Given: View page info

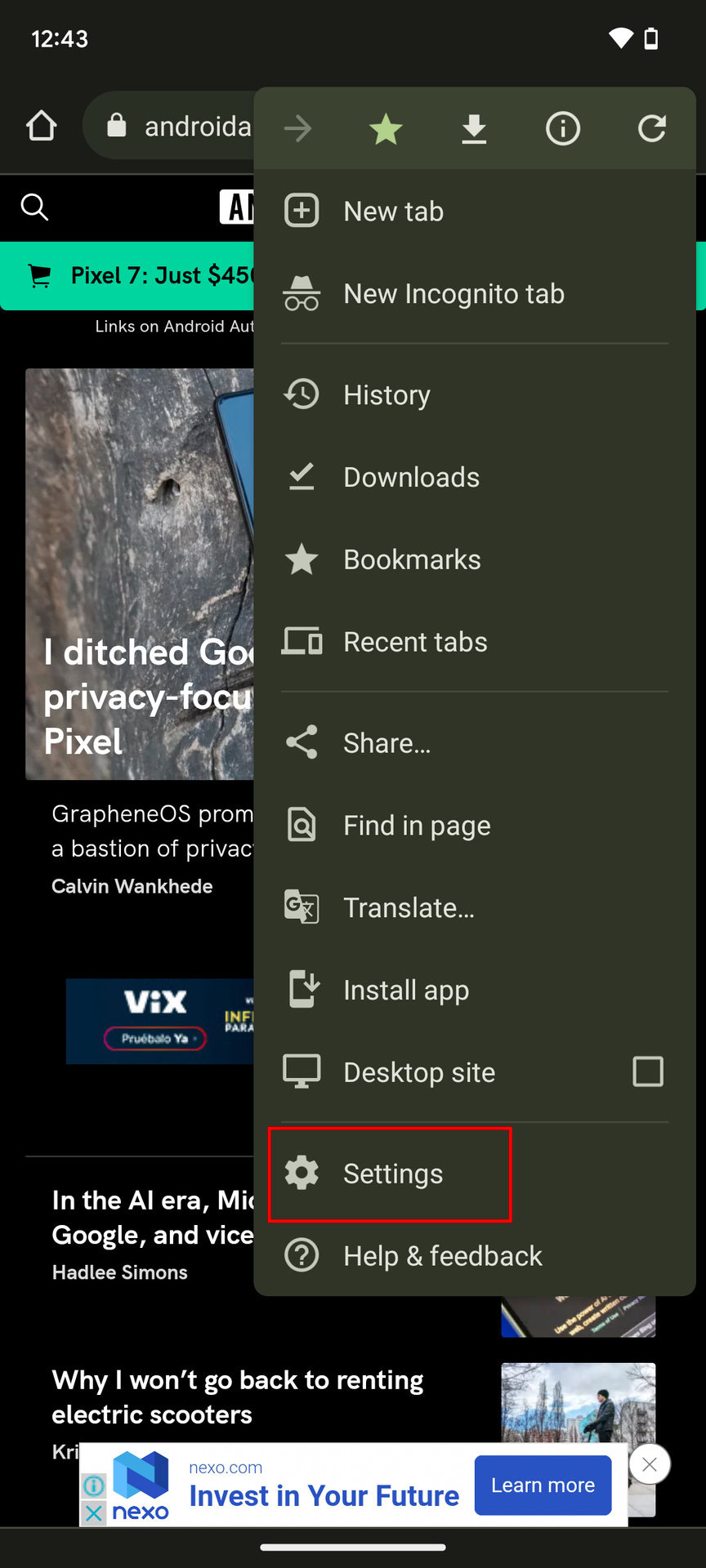Looking at the screenshot, I should coord(563,129).
